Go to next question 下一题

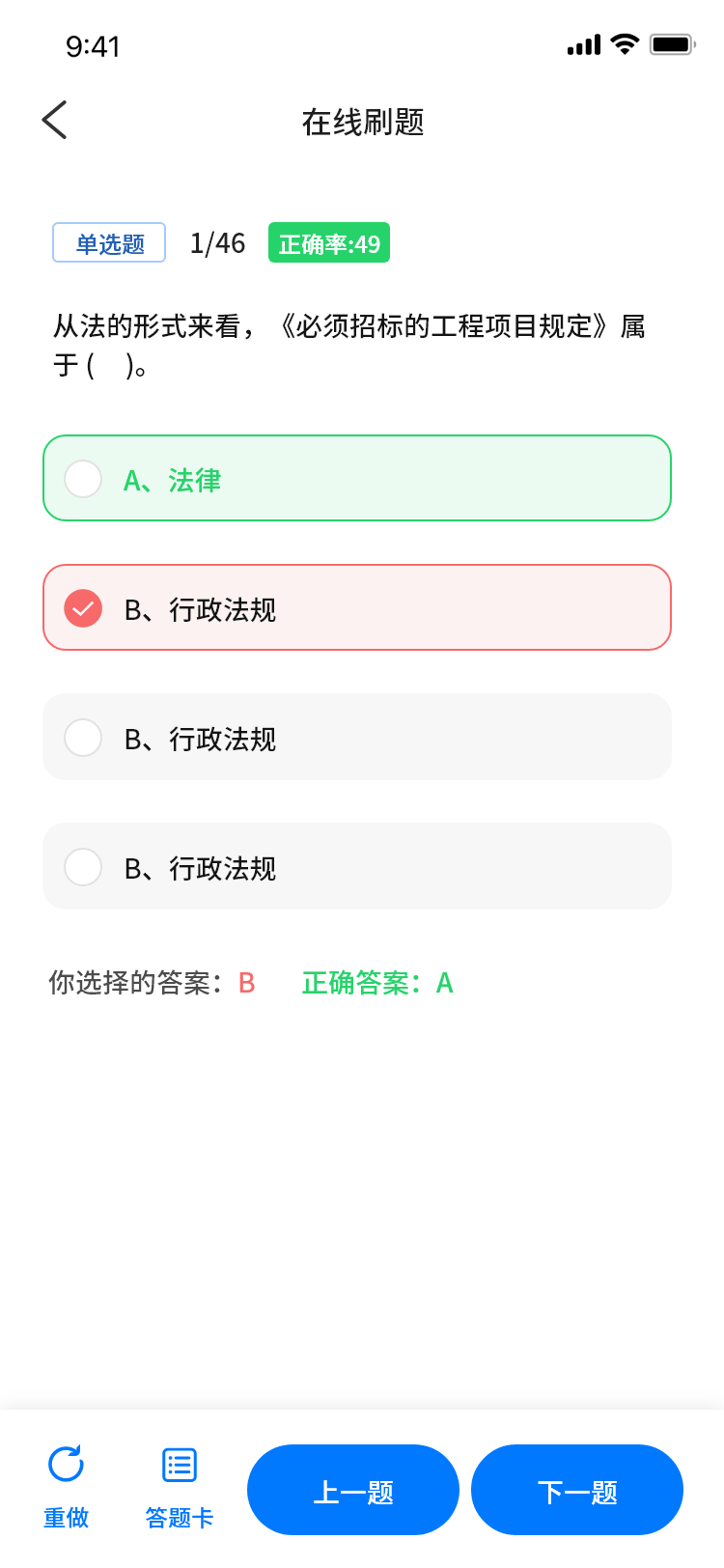point(577,1490)
